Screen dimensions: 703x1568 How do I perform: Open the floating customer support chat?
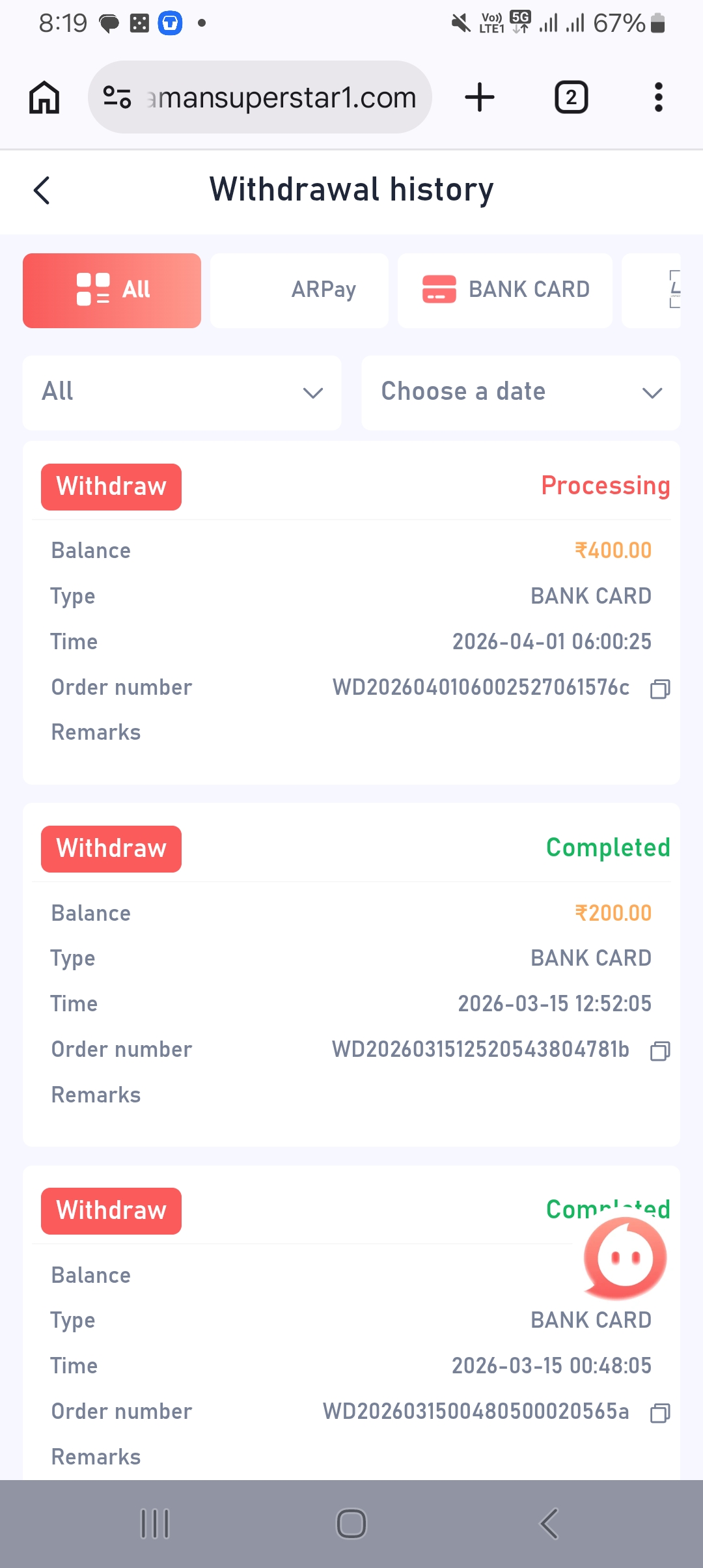tap(625, 1258)
